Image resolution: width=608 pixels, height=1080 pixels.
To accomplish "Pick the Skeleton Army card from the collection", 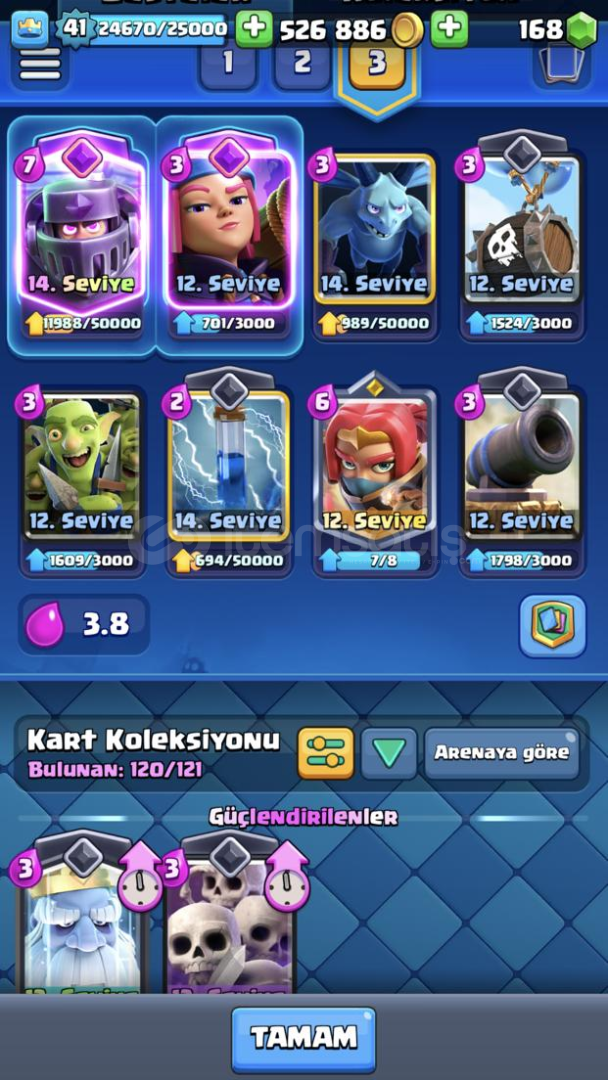I will [230, 925].
